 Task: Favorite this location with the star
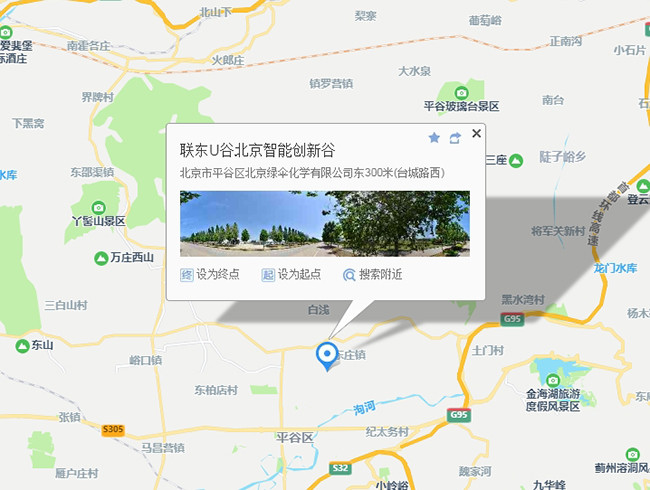[x=434, y=138]
